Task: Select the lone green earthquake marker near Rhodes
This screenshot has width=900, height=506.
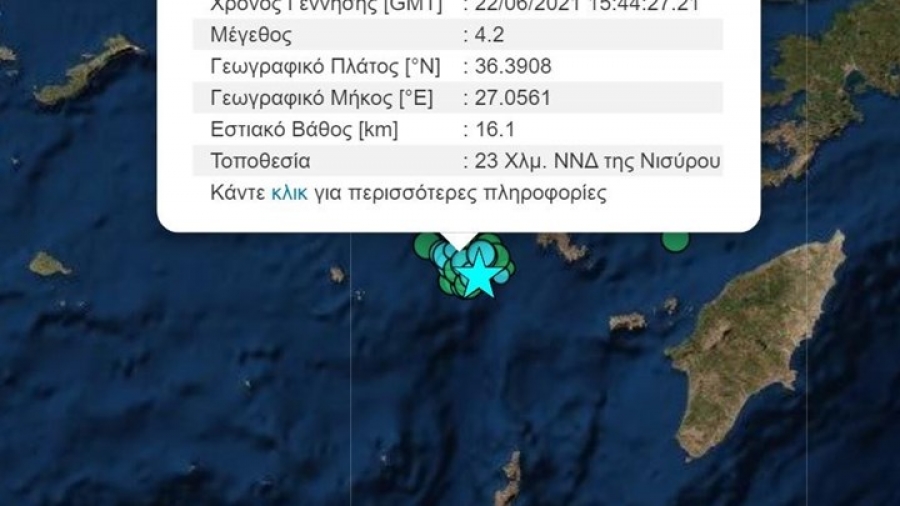Action: click(x=676, y=240)
